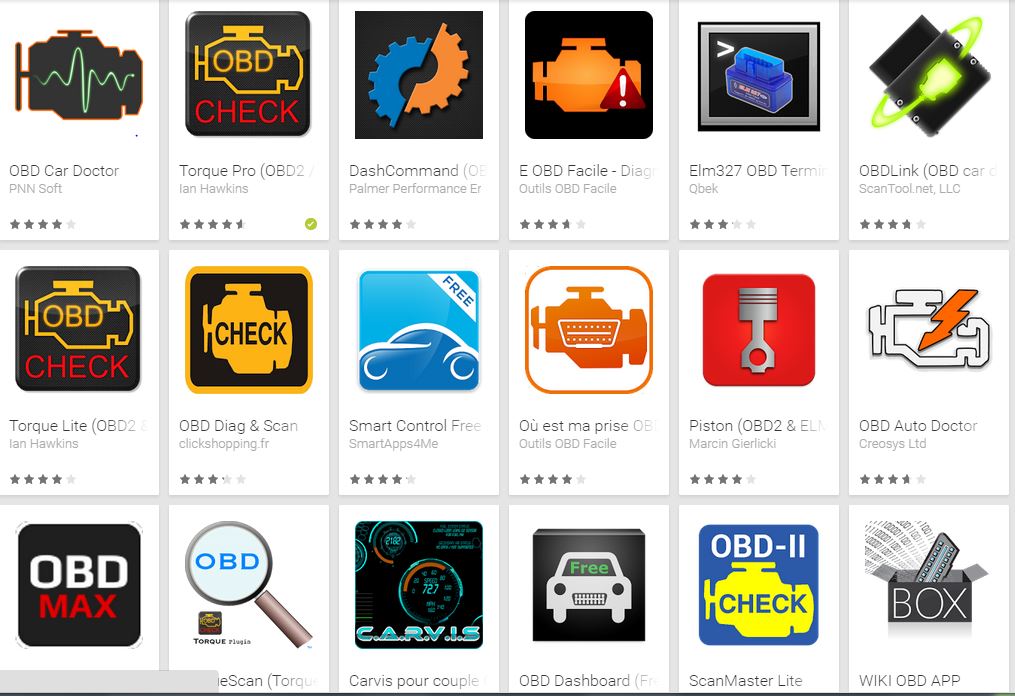Image resolution: width=1015 pixels, height=696 pixels.
Task: Open the Smart Control Free app
Action: (418, 330)
